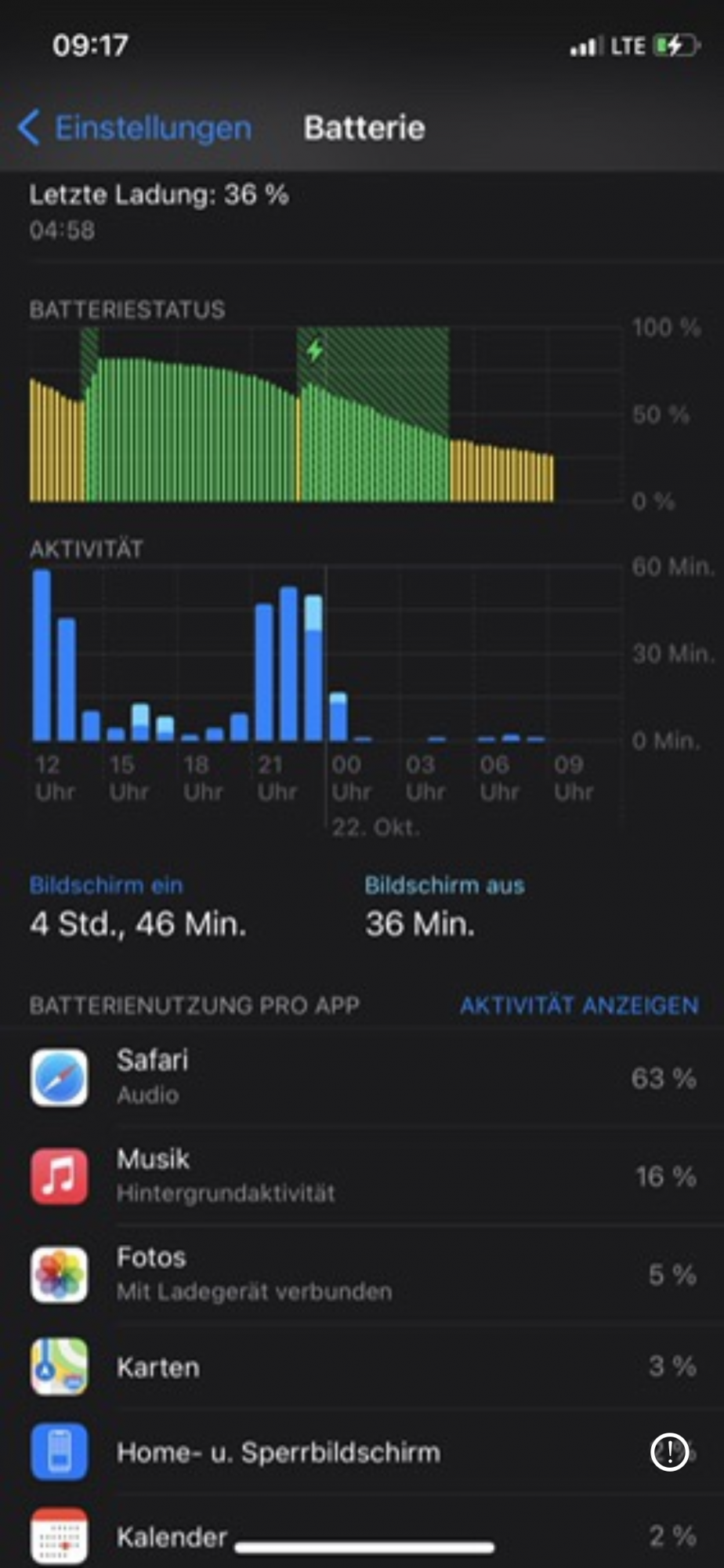Select the 12 Uhr activity bar
The height and width of the screenshot is (1568, 724).
click(42, 655)
